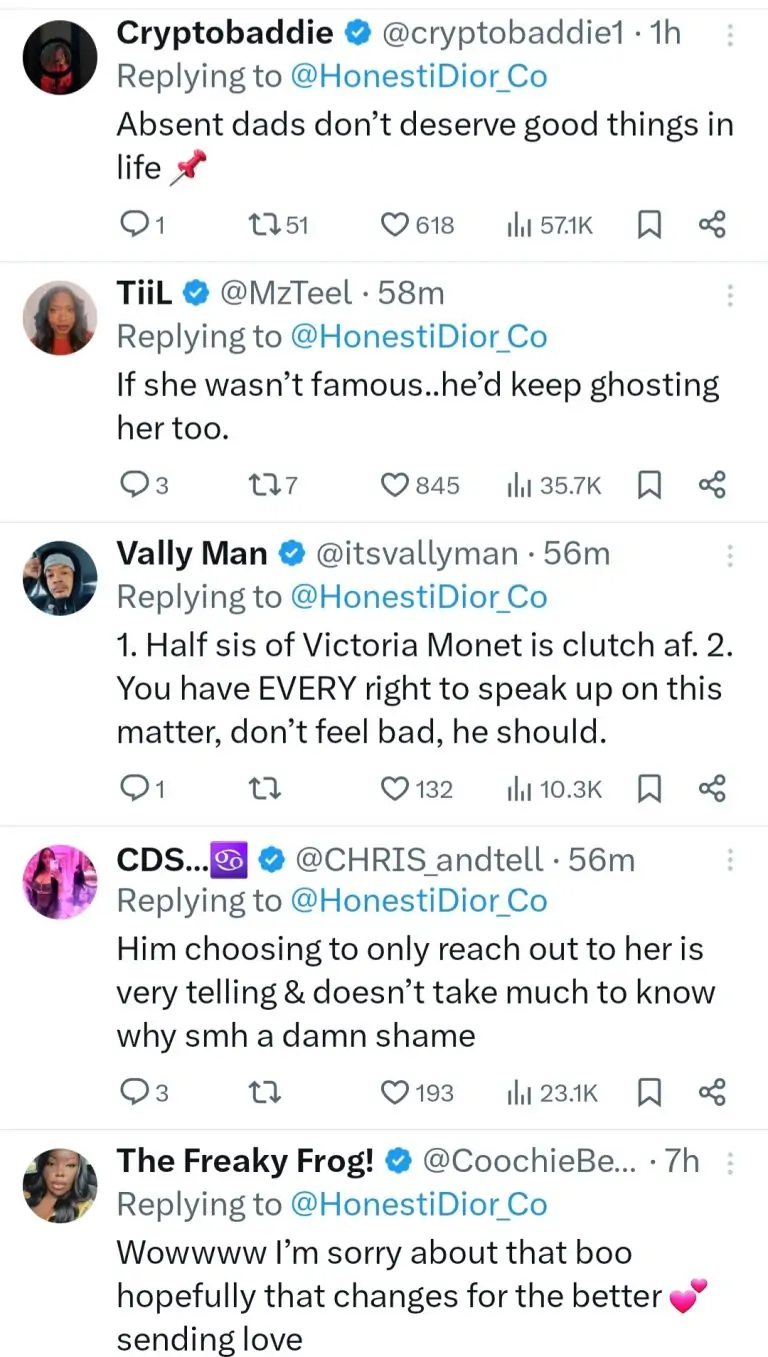
Task: Like Vally Man's reply
Action: [396, 790]
